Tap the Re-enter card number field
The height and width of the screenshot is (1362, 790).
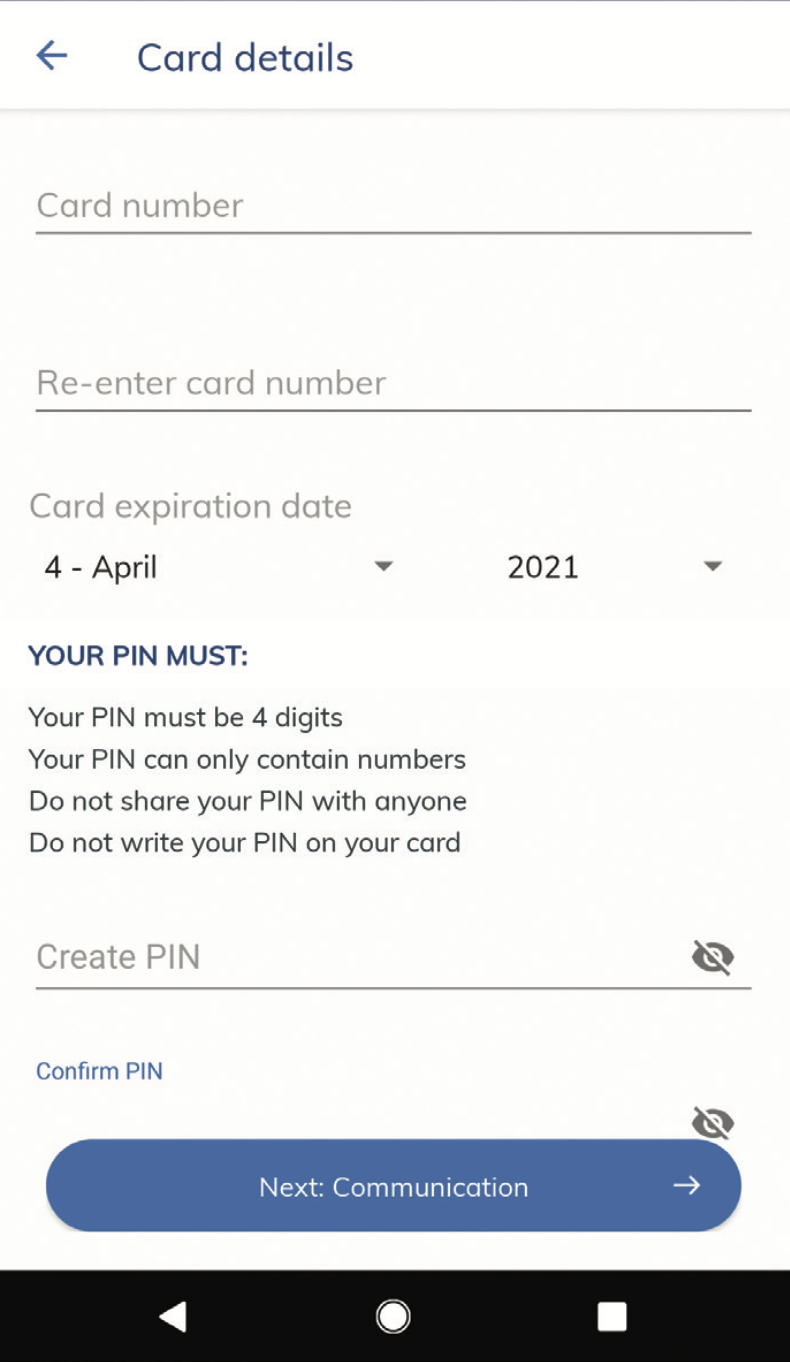(392, 383)
